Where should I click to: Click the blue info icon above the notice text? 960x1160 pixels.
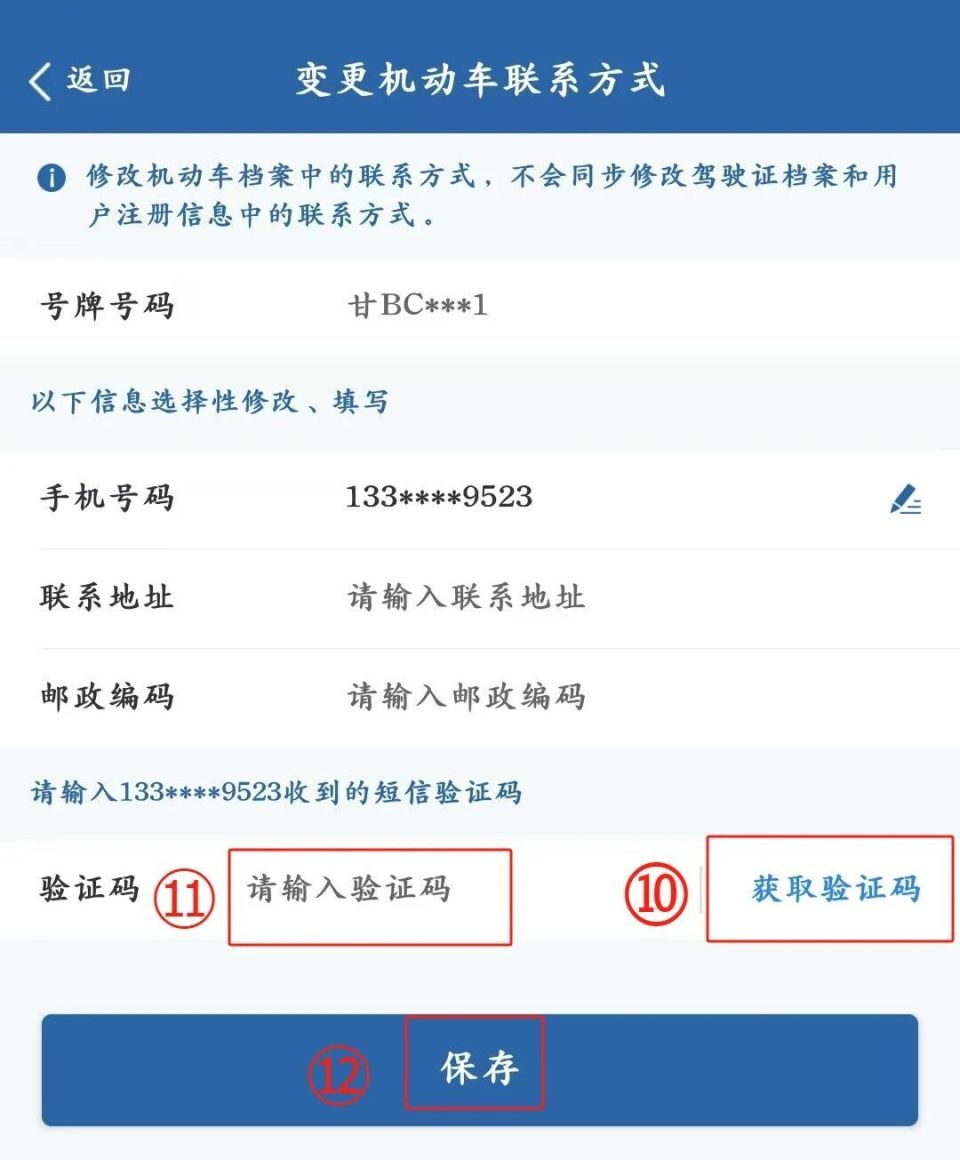48,177
